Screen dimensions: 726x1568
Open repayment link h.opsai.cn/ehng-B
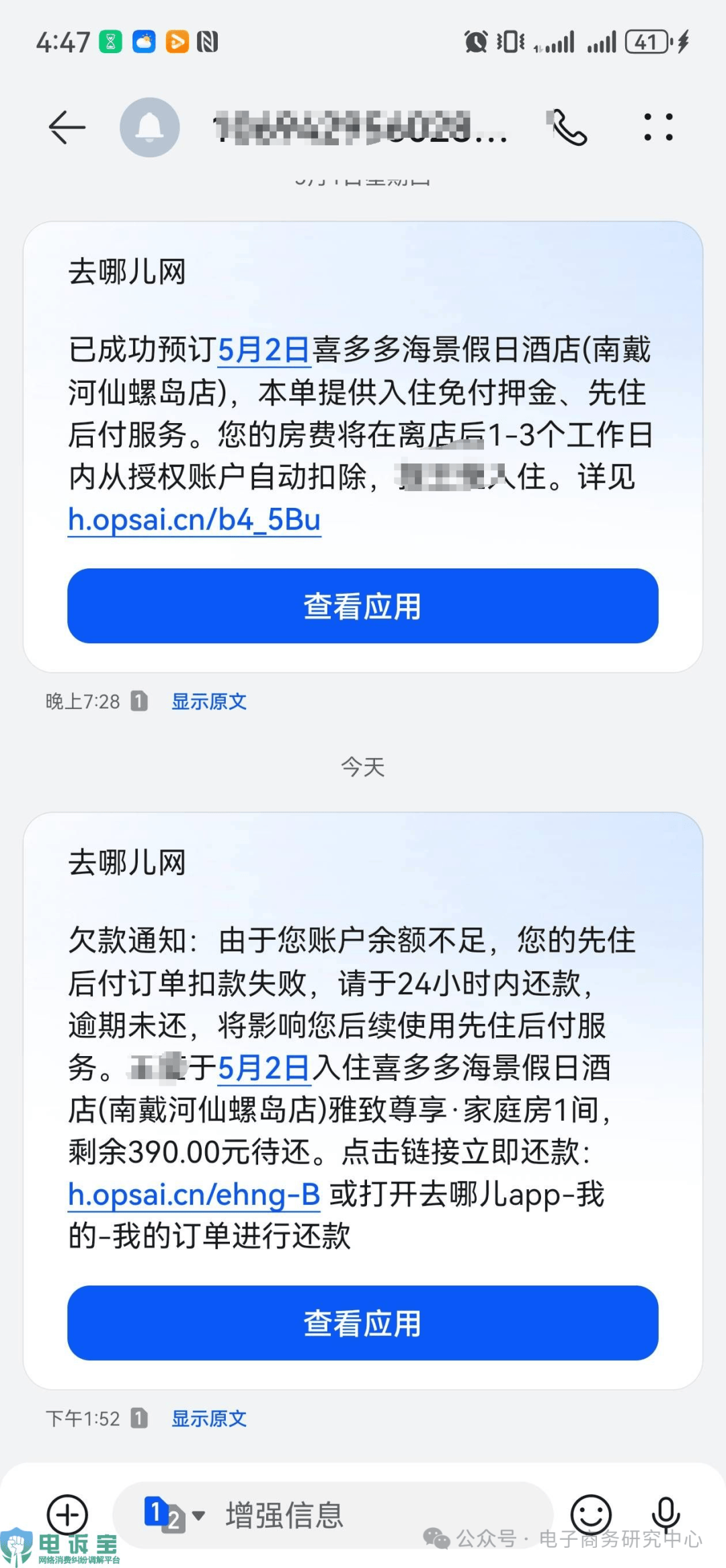click(x=194, y=1194)
